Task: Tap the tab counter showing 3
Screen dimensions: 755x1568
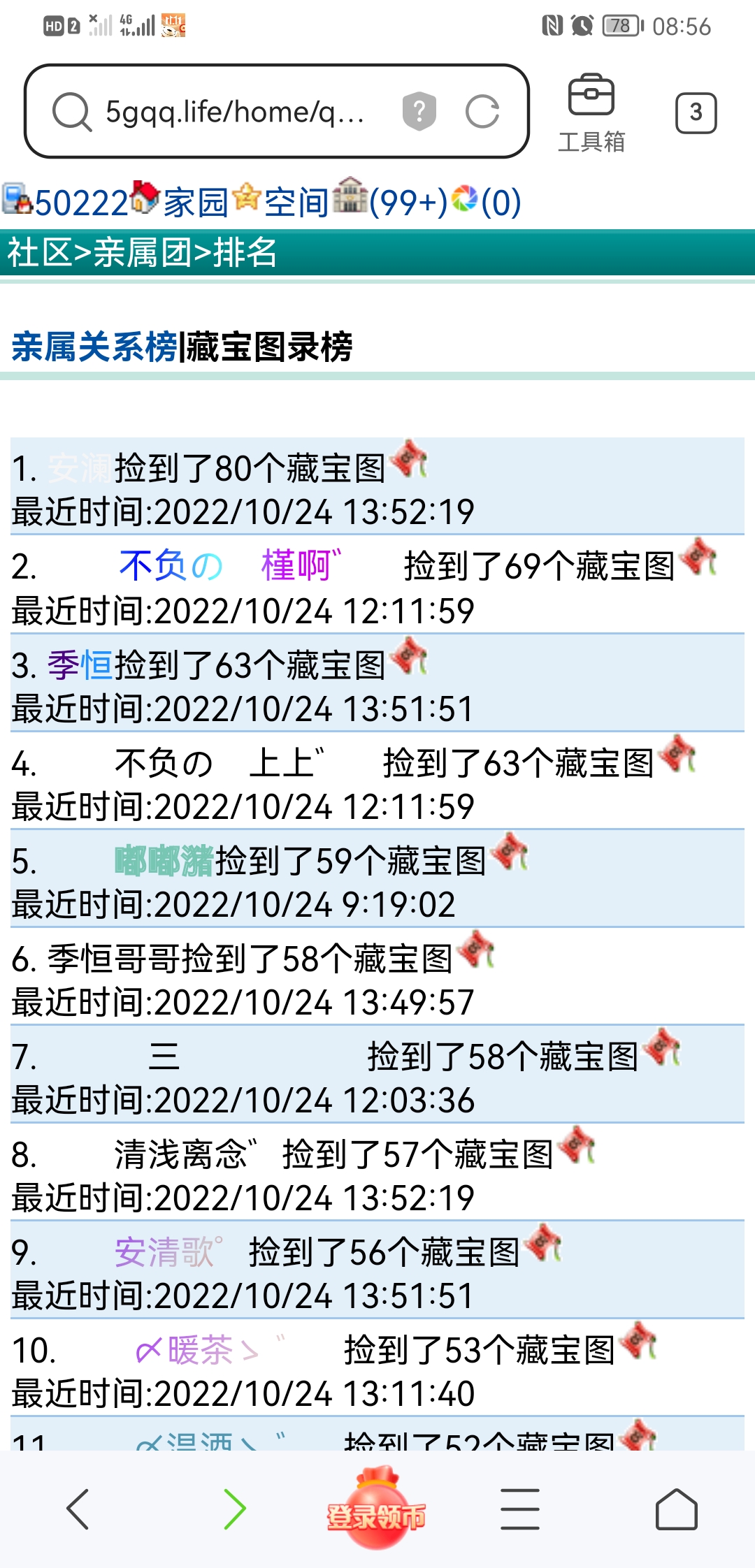Action: [696, 112]
